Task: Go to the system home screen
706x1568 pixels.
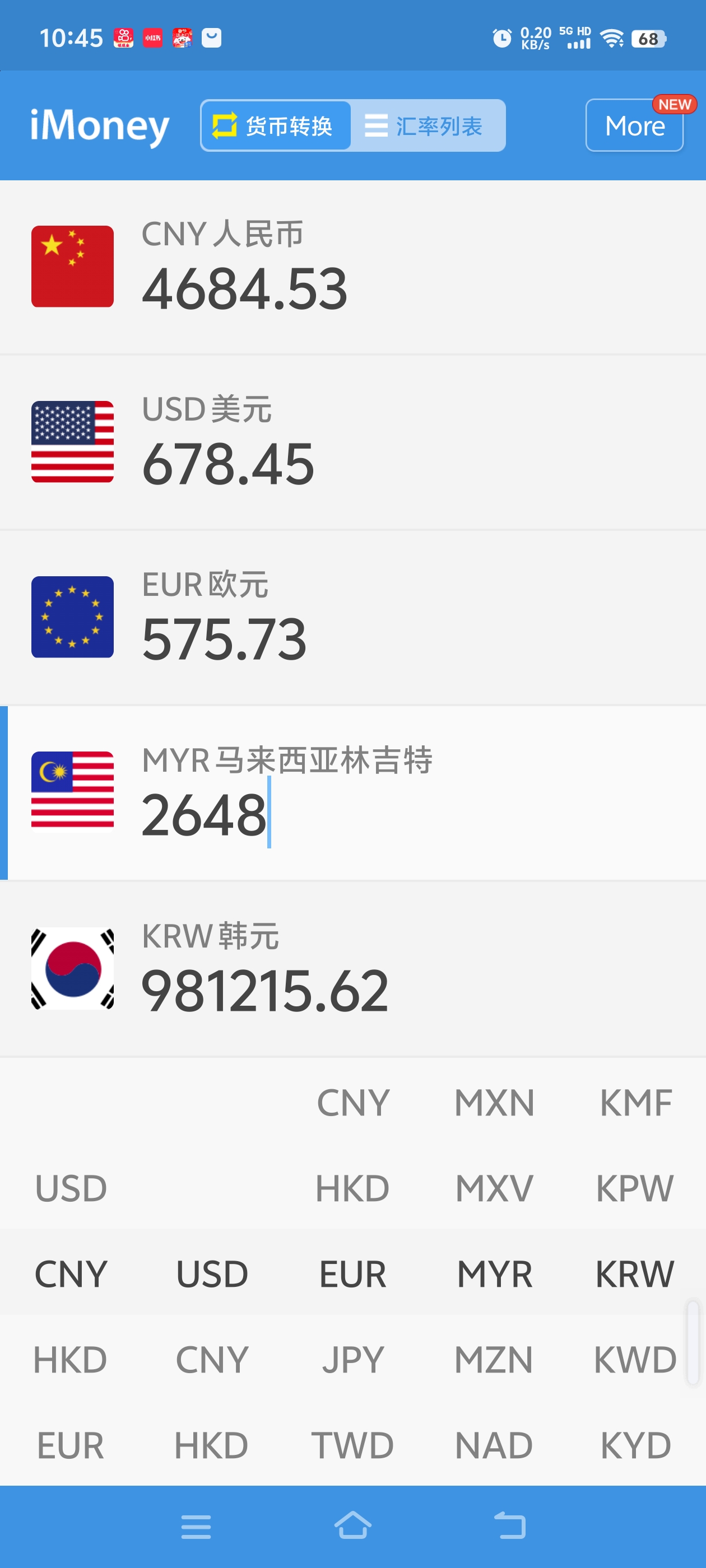Action: (352, 1527)
